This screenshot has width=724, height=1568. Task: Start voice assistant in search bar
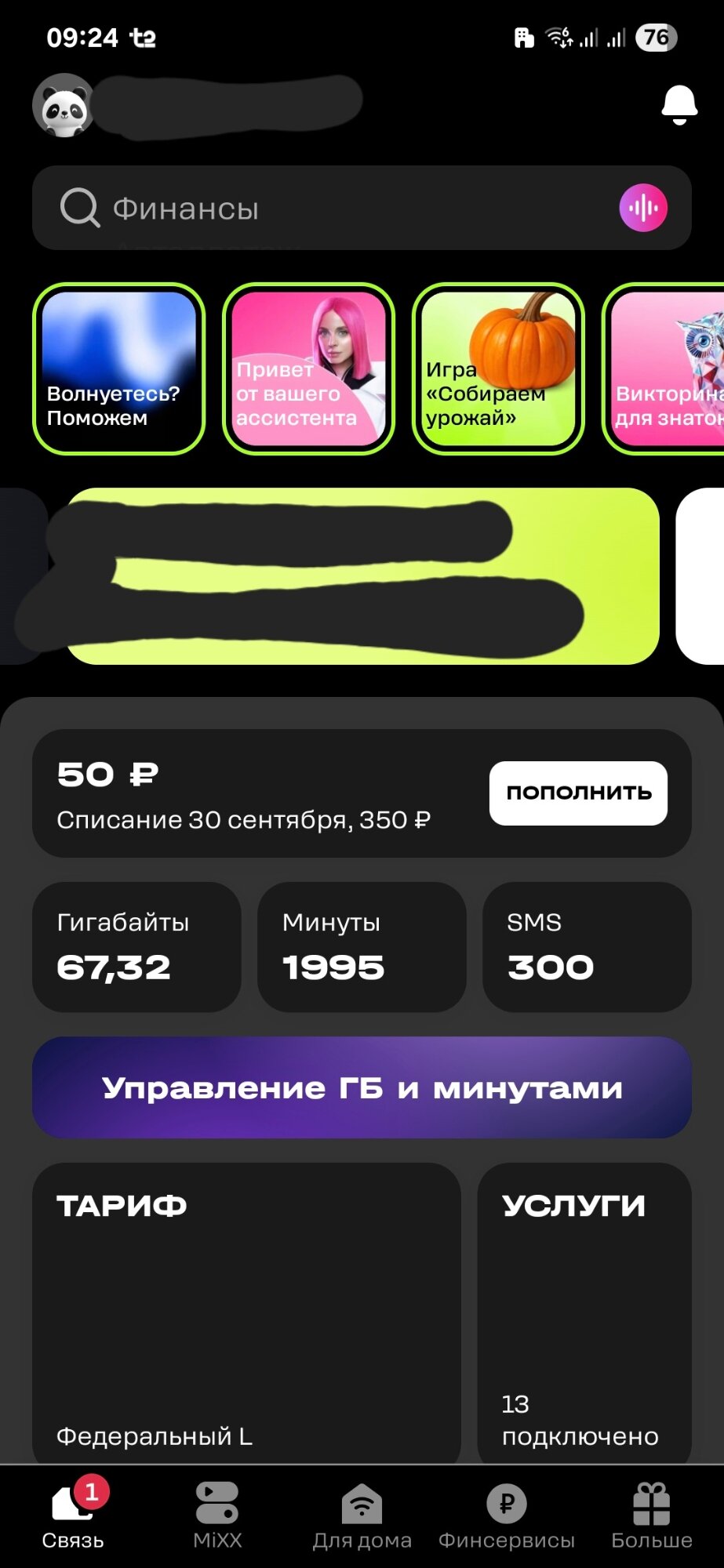643,209
